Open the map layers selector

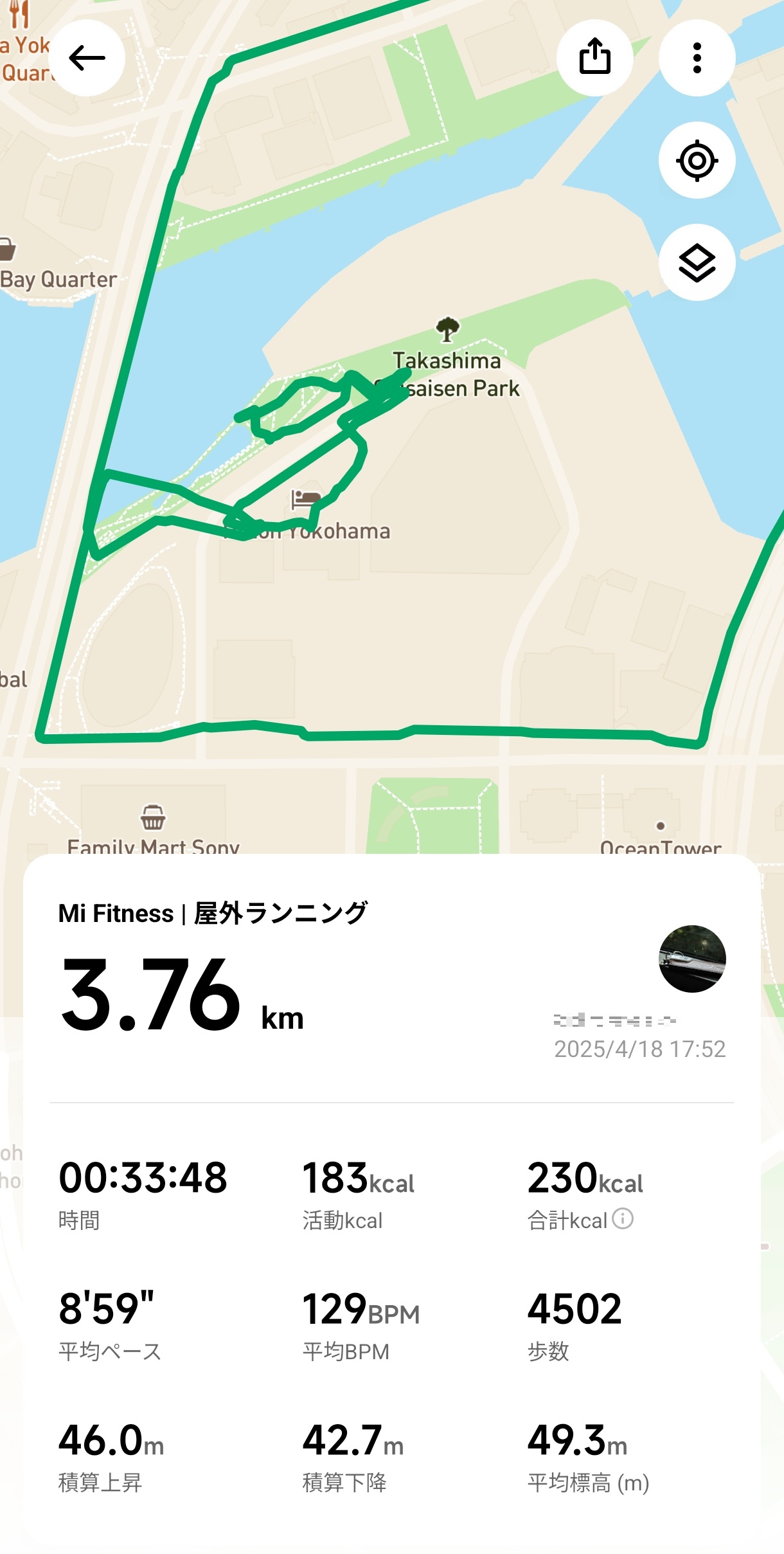(x=697, y=262)
